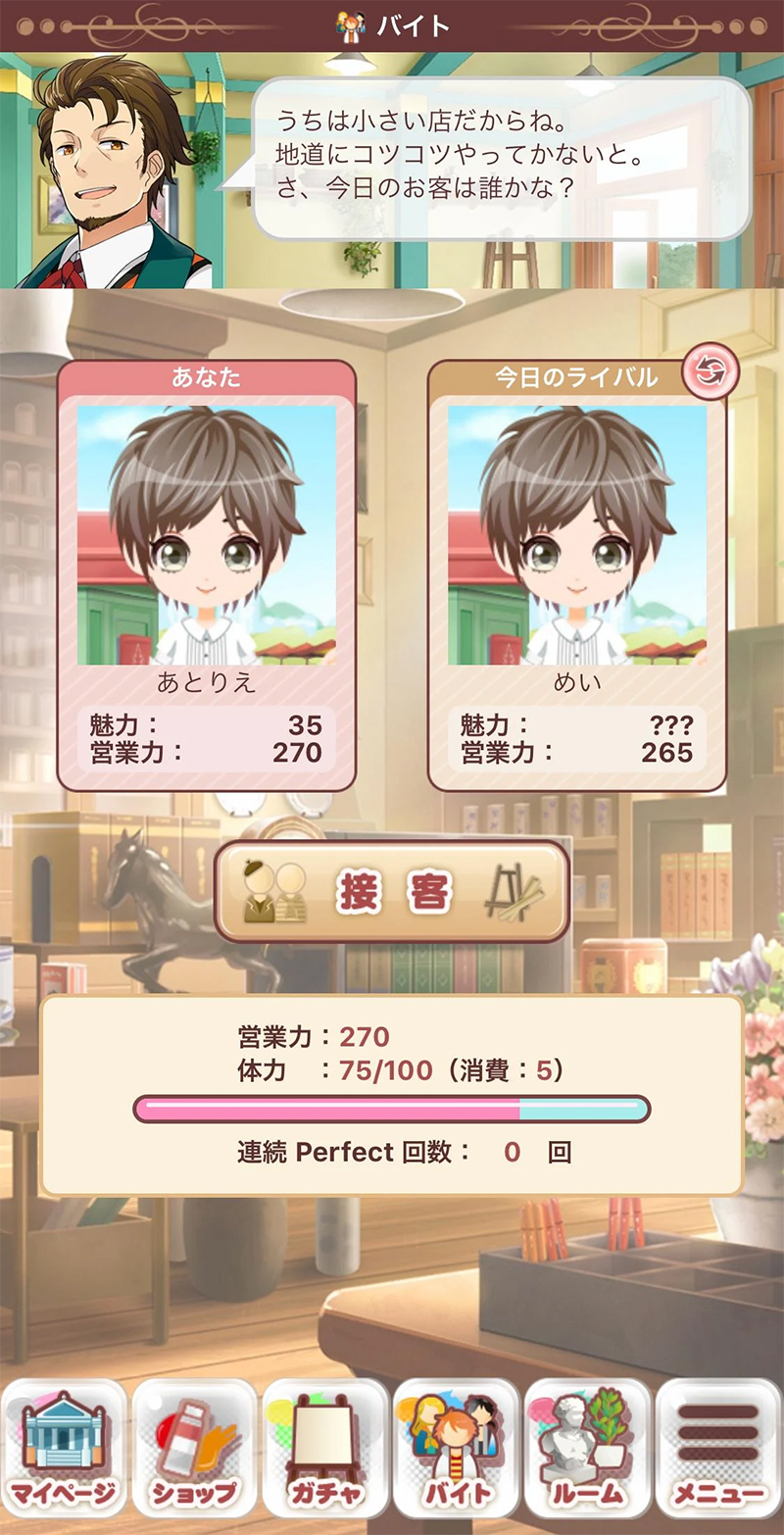Image resolution: width=784 pixels, height=1535 pixels.
Task: View rival めい's card
Action: [x=577, y=576]
